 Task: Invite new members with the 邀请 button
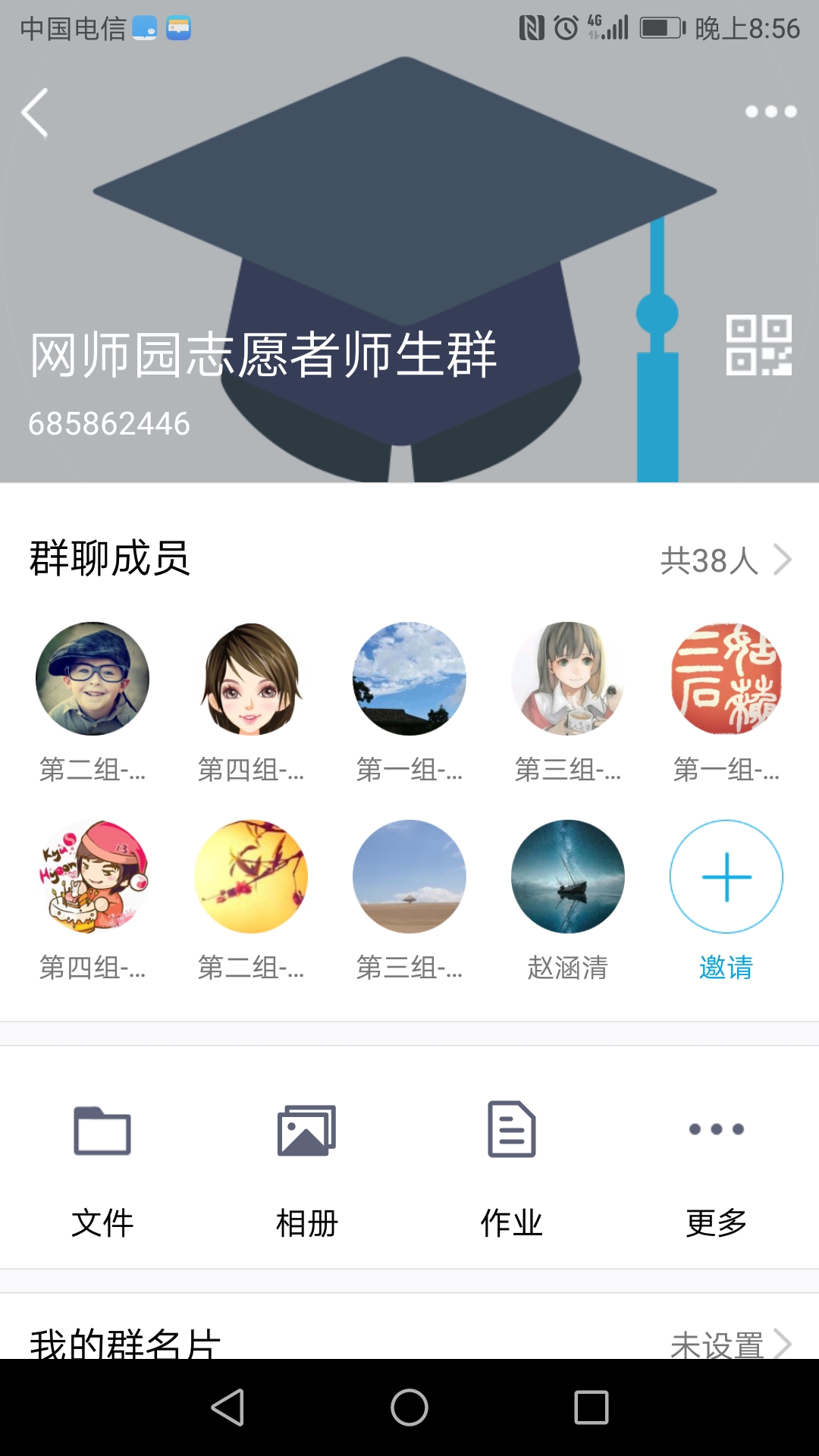[x=726, y=877]
